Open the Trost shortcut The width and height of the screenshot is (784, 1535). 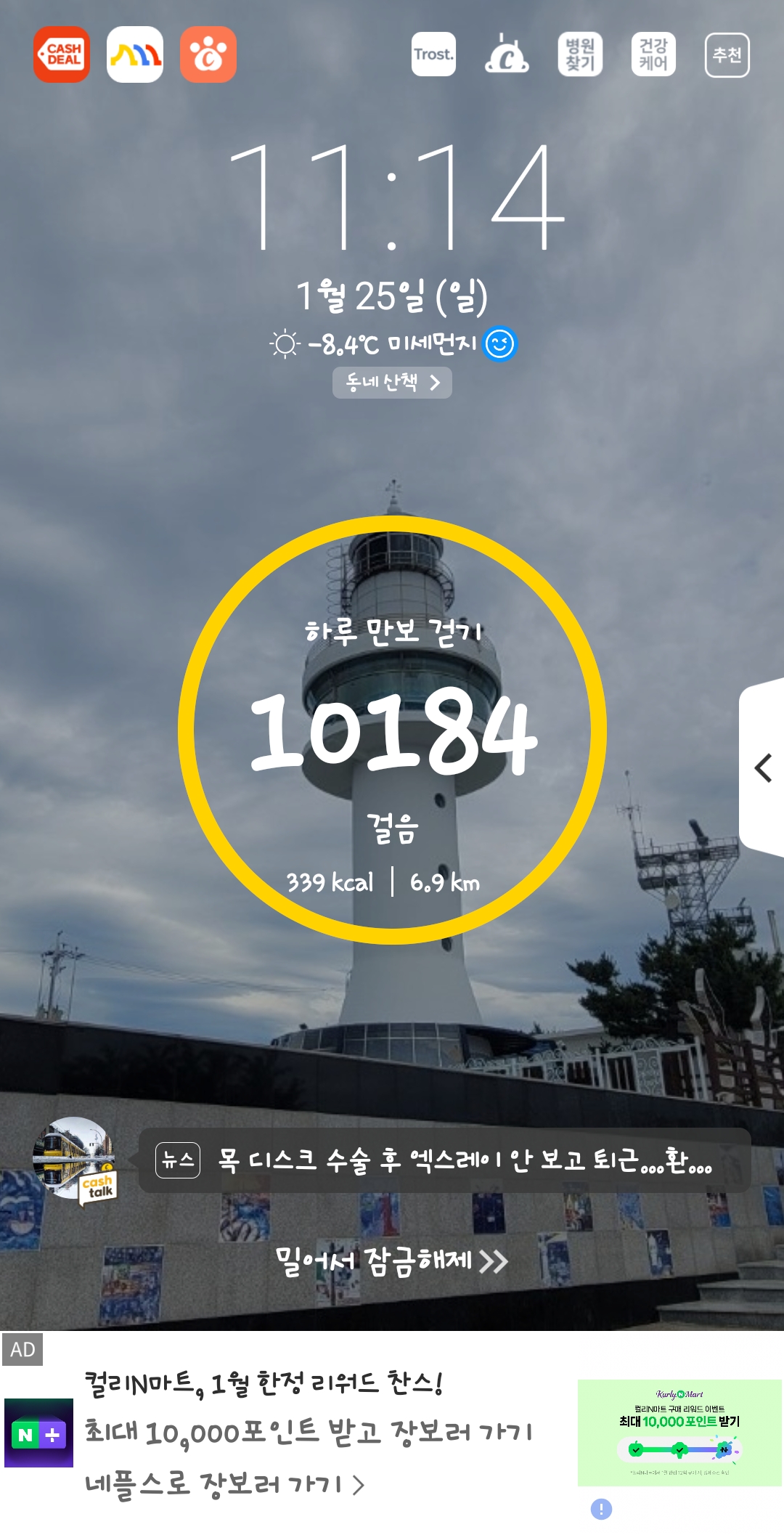tap(433, 54)
